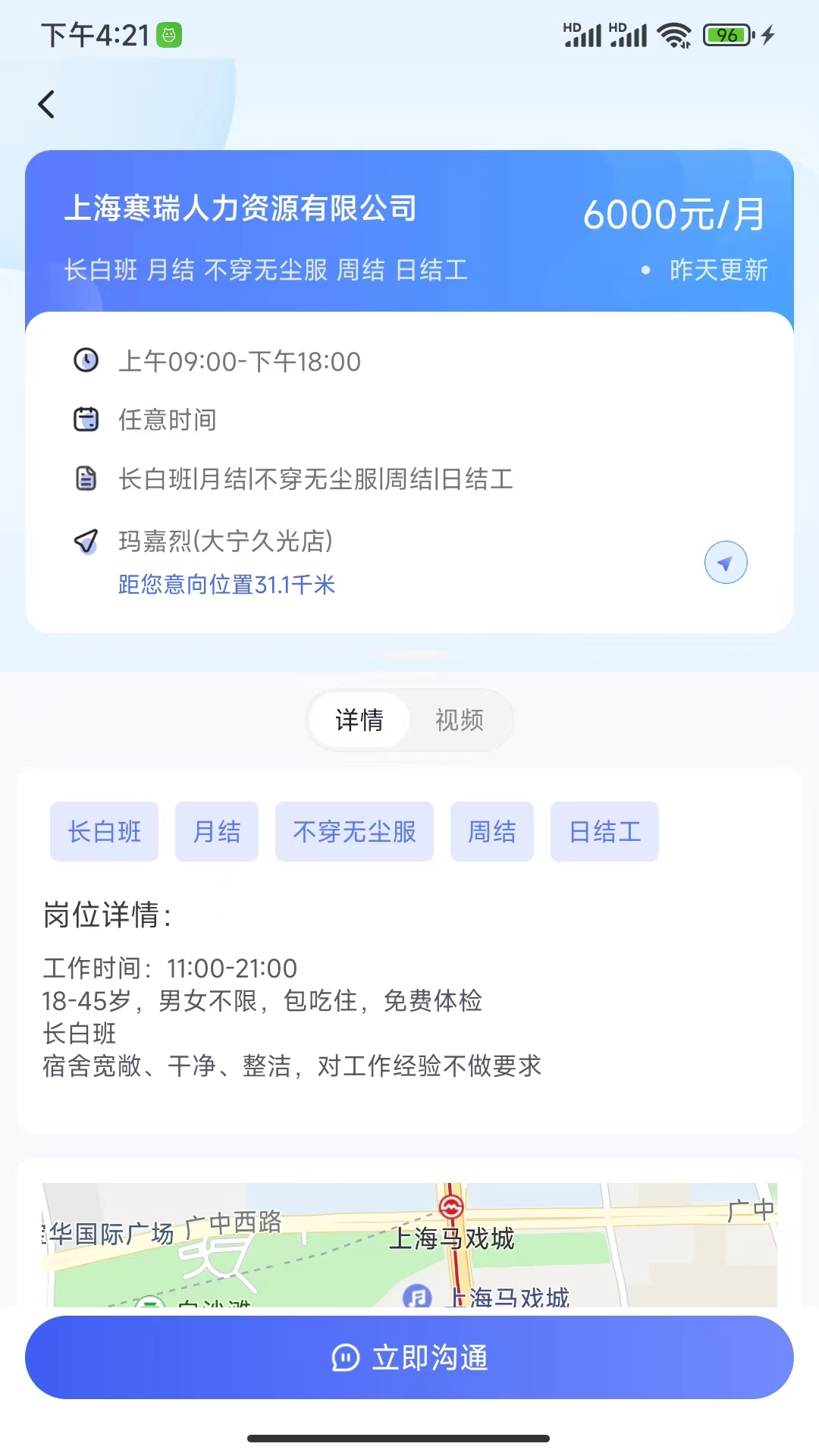The image size is (819, 1456).
Task: Open the calendar icon beside 任意时间
Action: 87,419
